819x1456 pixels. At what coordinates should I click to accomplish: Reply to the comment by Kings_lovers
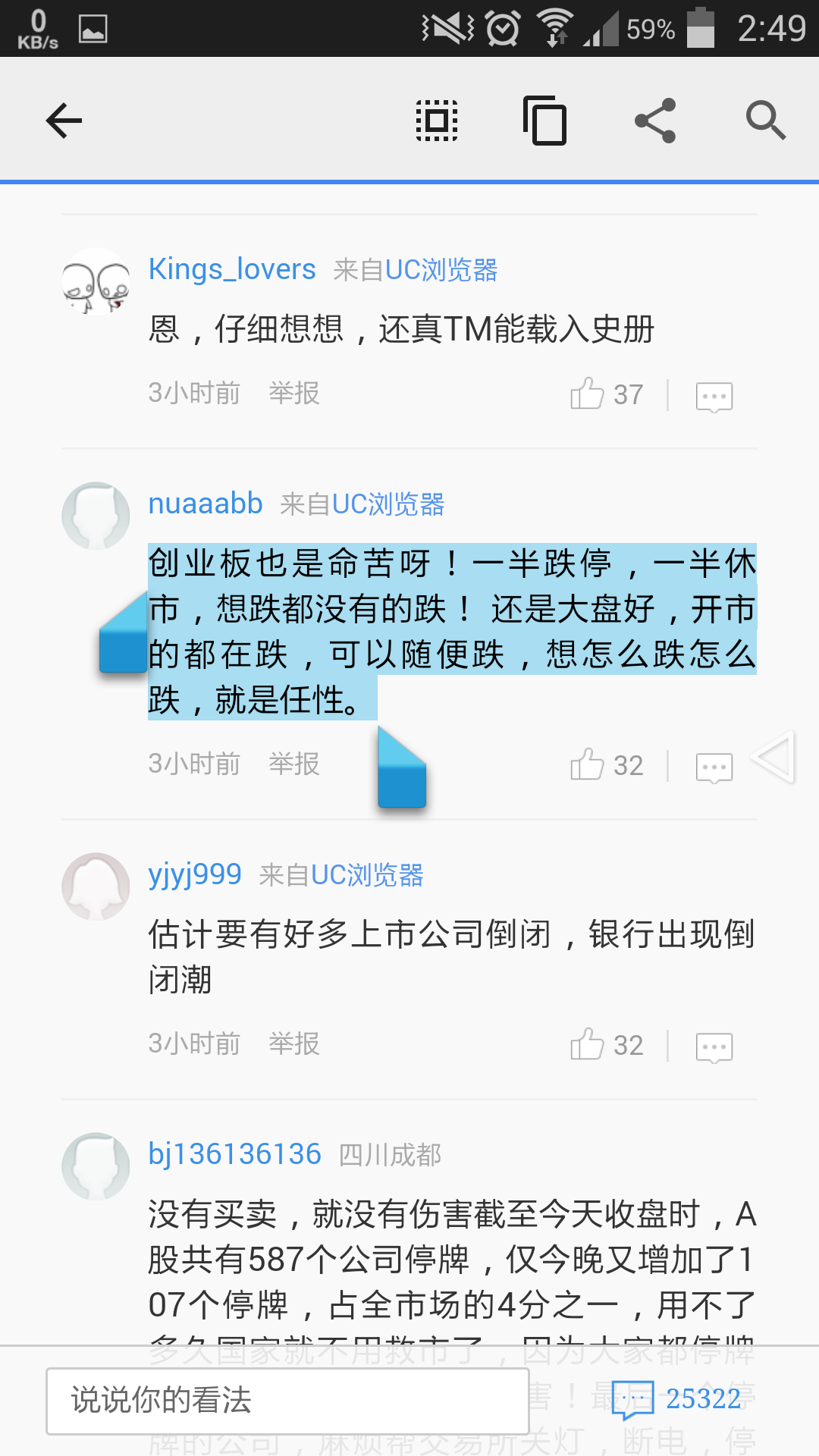click(x=714, y=396)
